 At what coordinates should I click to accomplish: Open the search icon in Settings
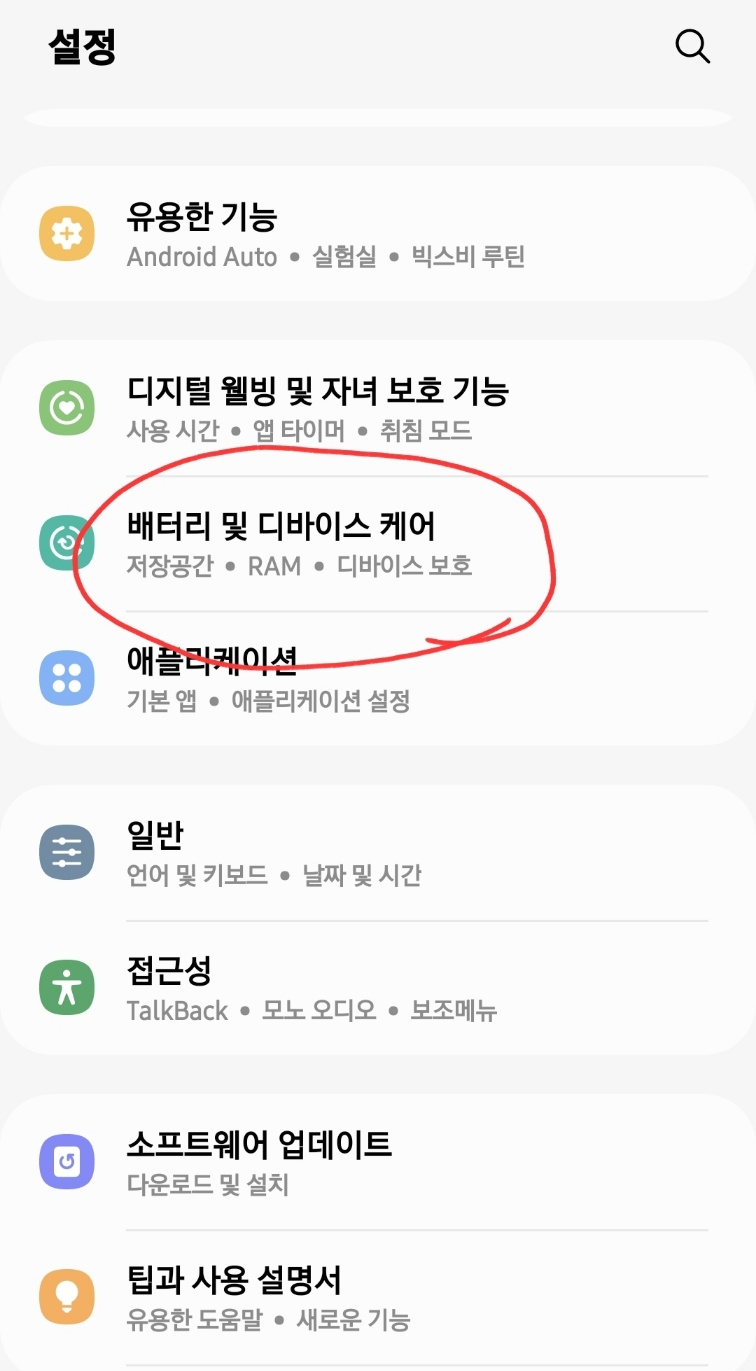[x=692, y=46]
